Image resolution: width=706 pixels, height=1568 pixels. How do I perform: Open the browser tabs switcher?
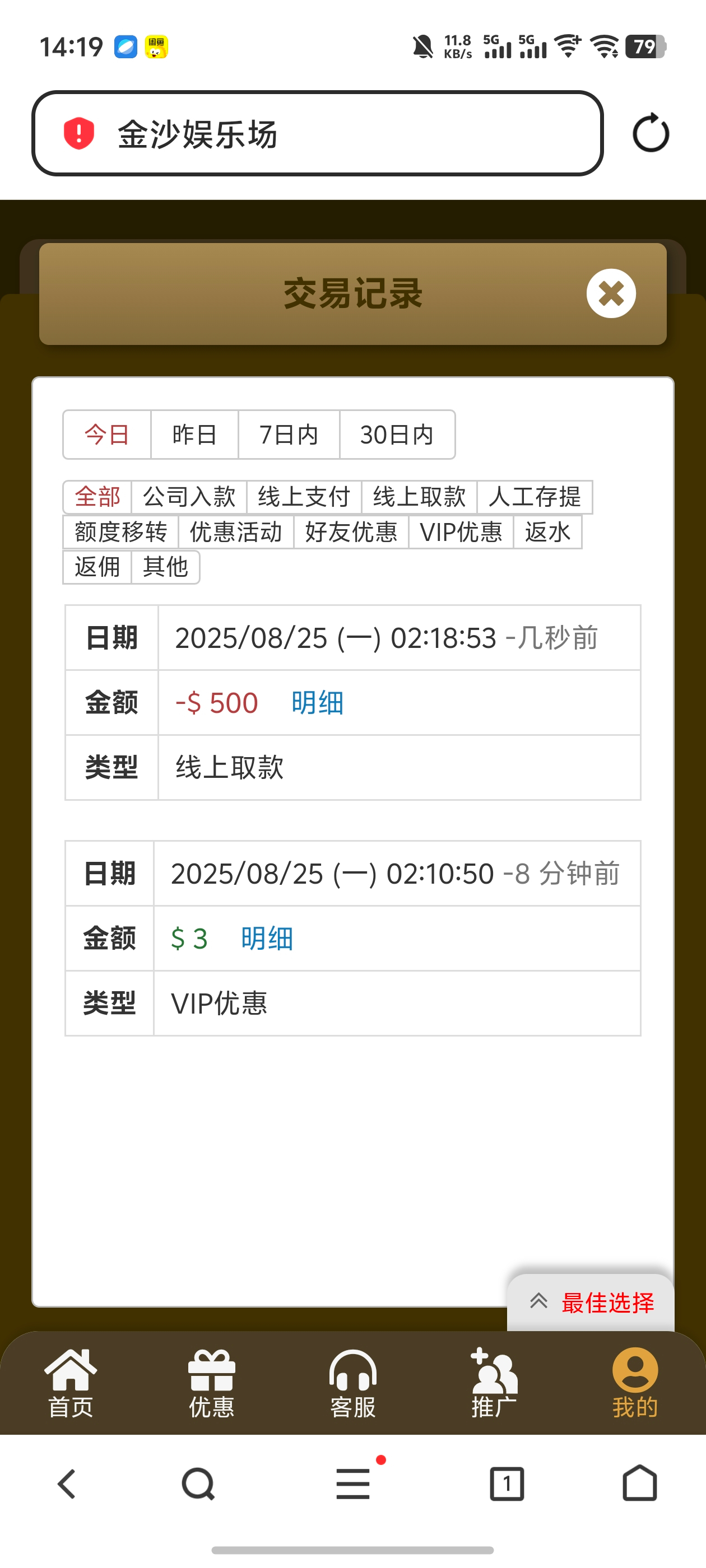(507, 1483)
